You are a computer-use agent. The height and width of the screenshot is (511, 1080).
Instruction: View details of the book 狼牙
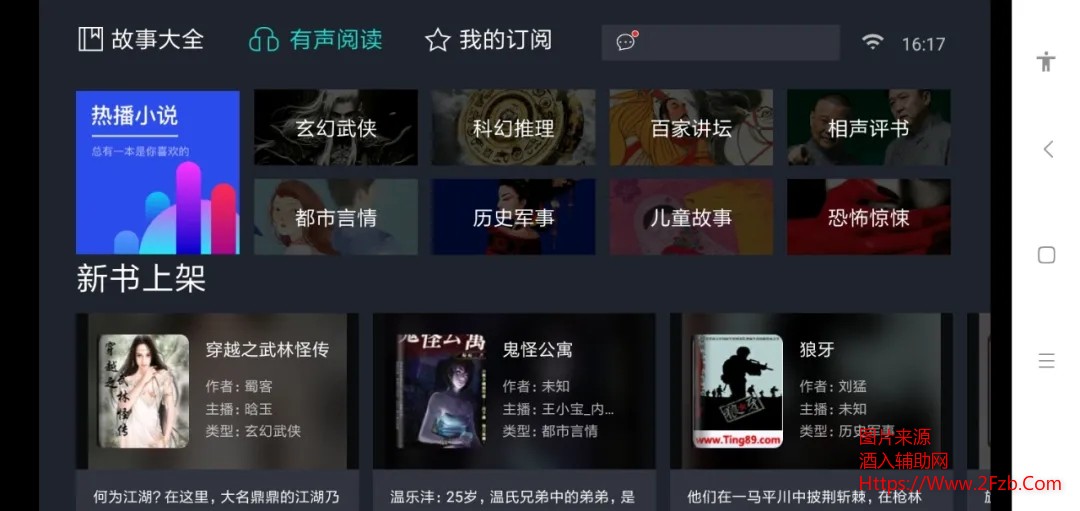pyautogui.click(x=810, y=391)
